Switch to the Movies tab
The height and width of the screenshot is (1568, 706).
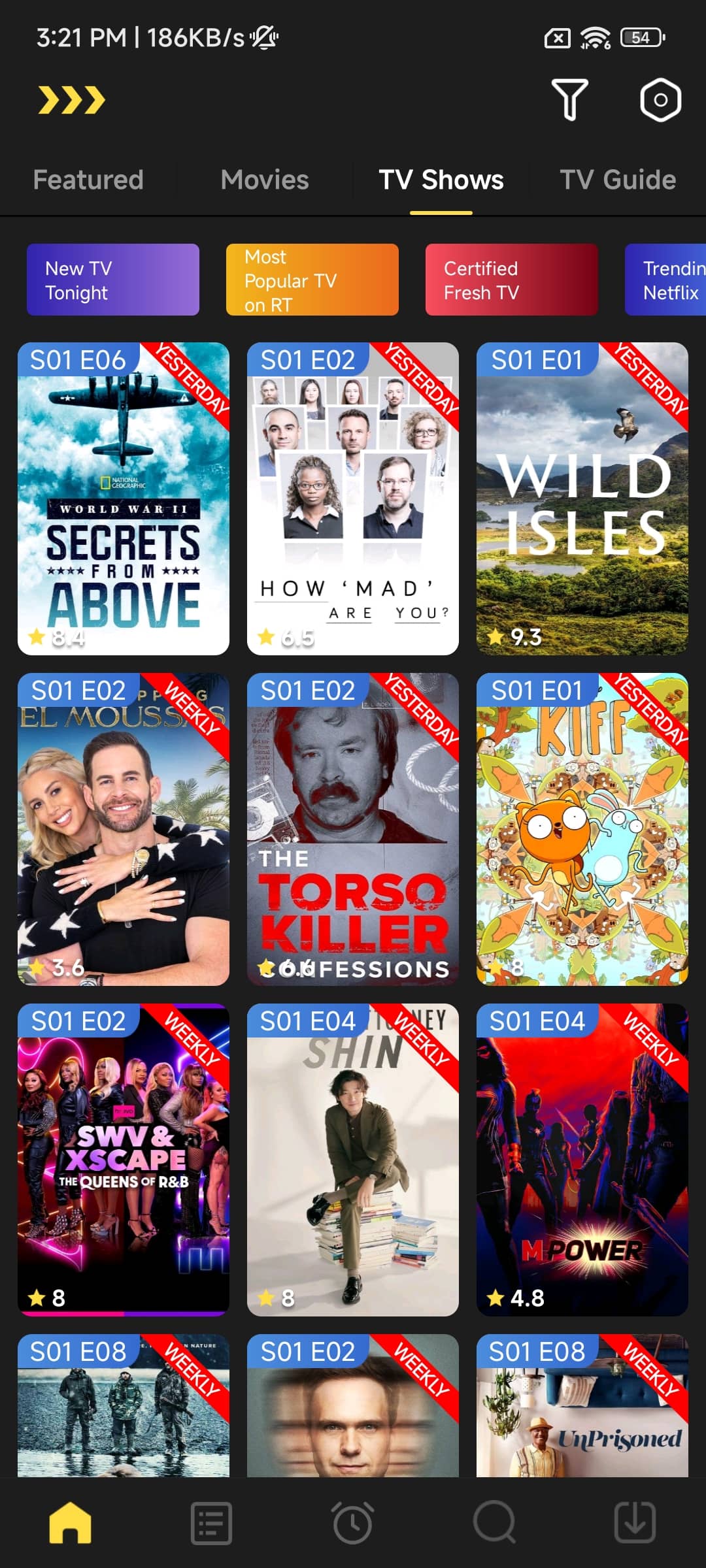[x=264, y=179]
